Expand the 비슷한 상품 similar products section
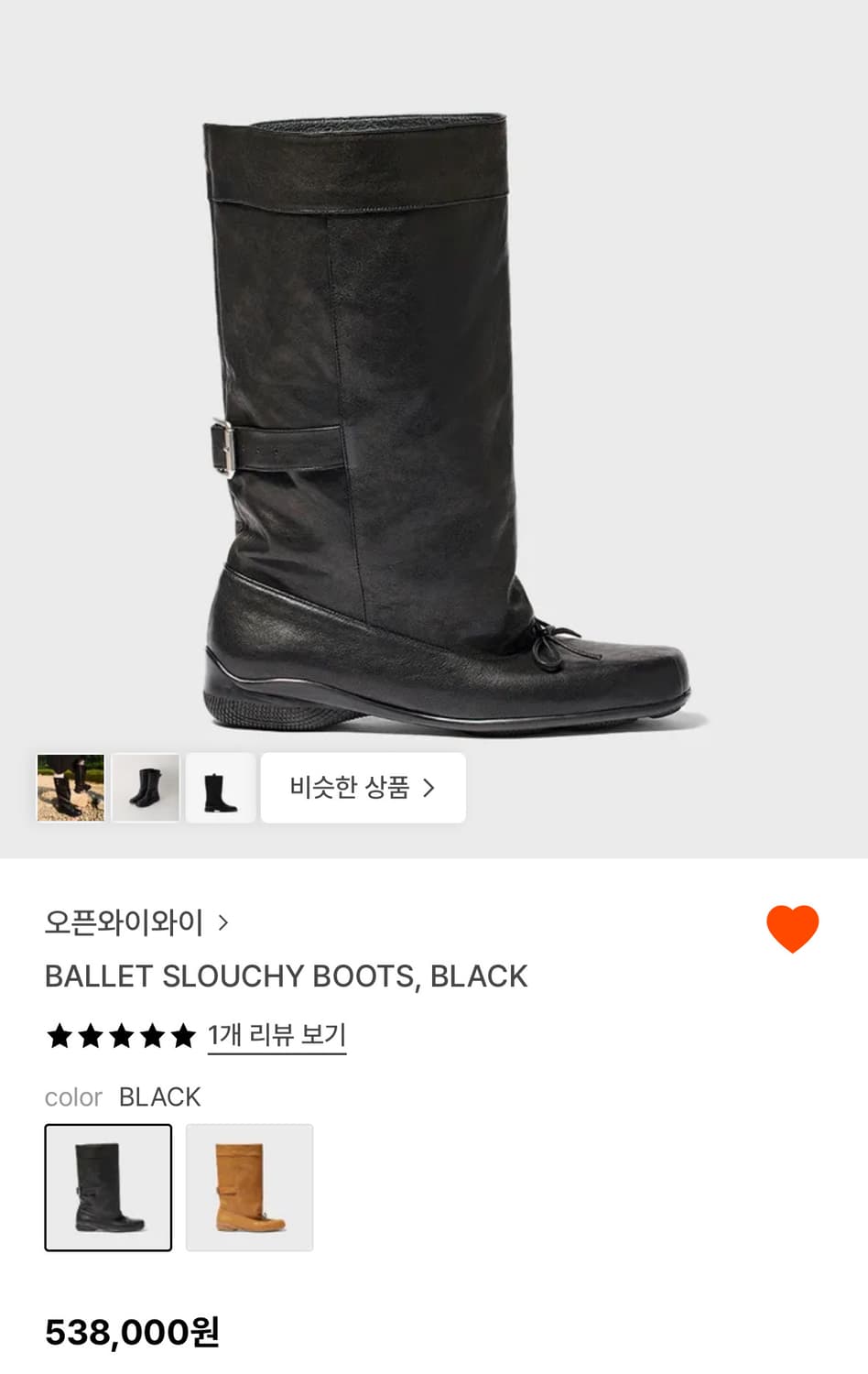Image resolution: width=868 pixels, height=1374 pixels. (x=363, y=788)
